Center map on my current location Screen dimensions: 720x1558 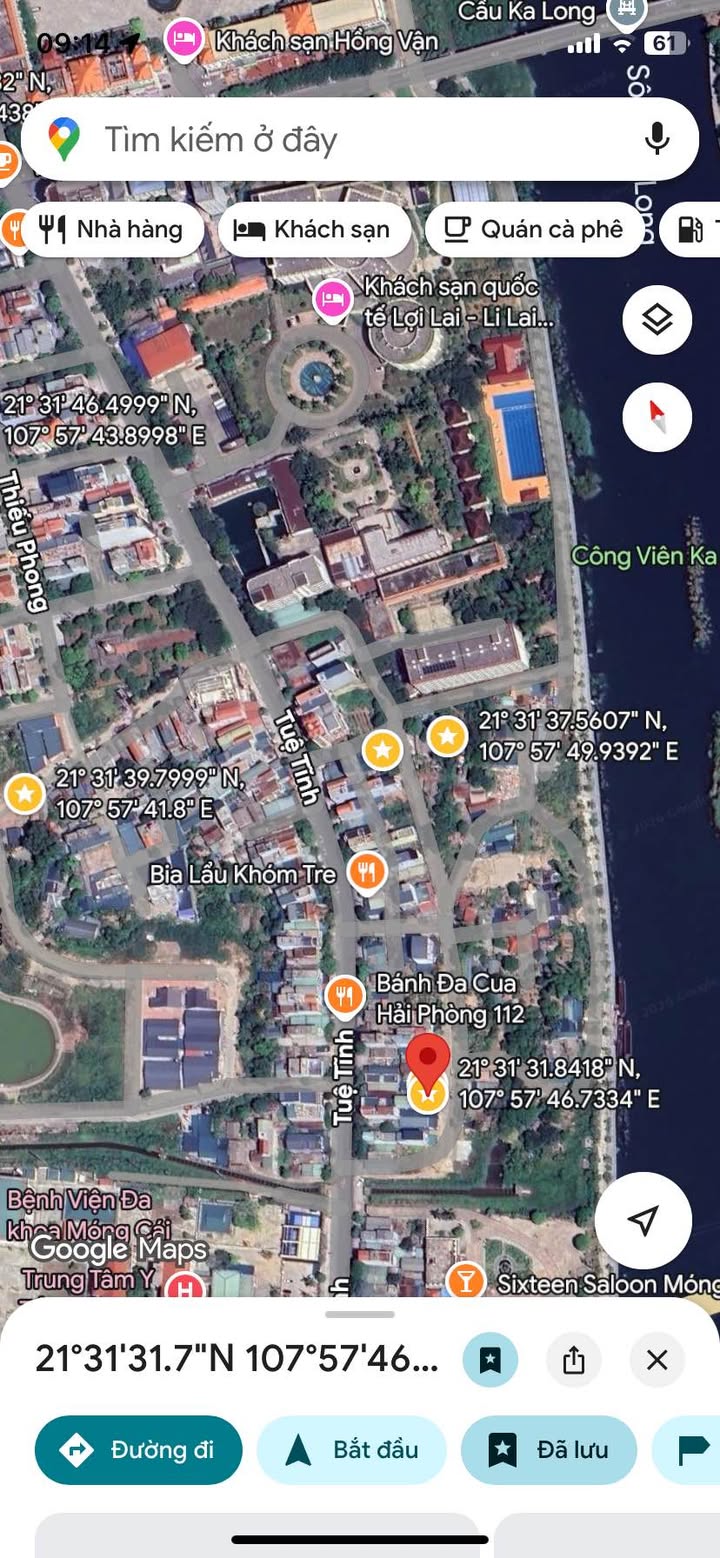click(643, 1220)
